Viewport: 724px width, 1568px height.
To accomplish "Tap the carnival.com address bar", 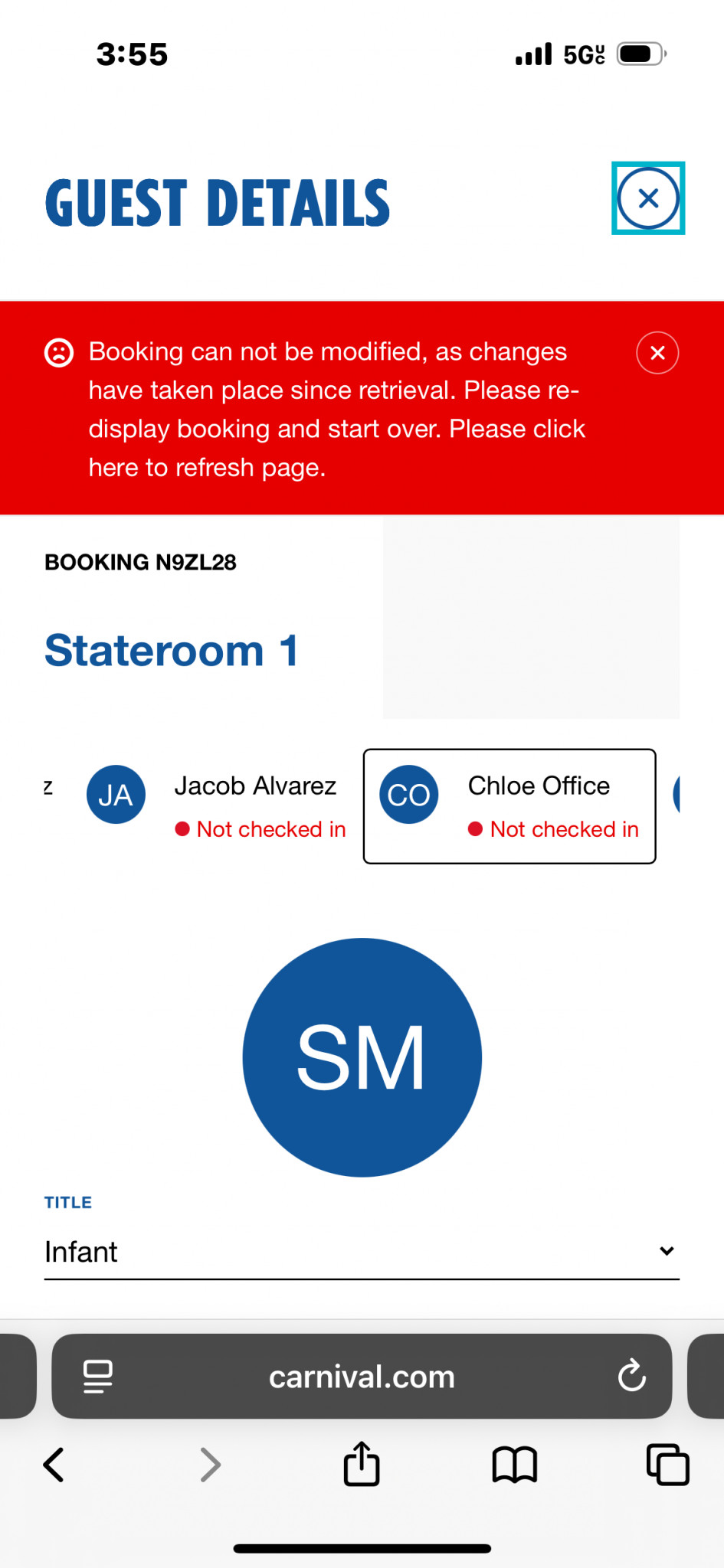I will click(x=362, y=1376).
